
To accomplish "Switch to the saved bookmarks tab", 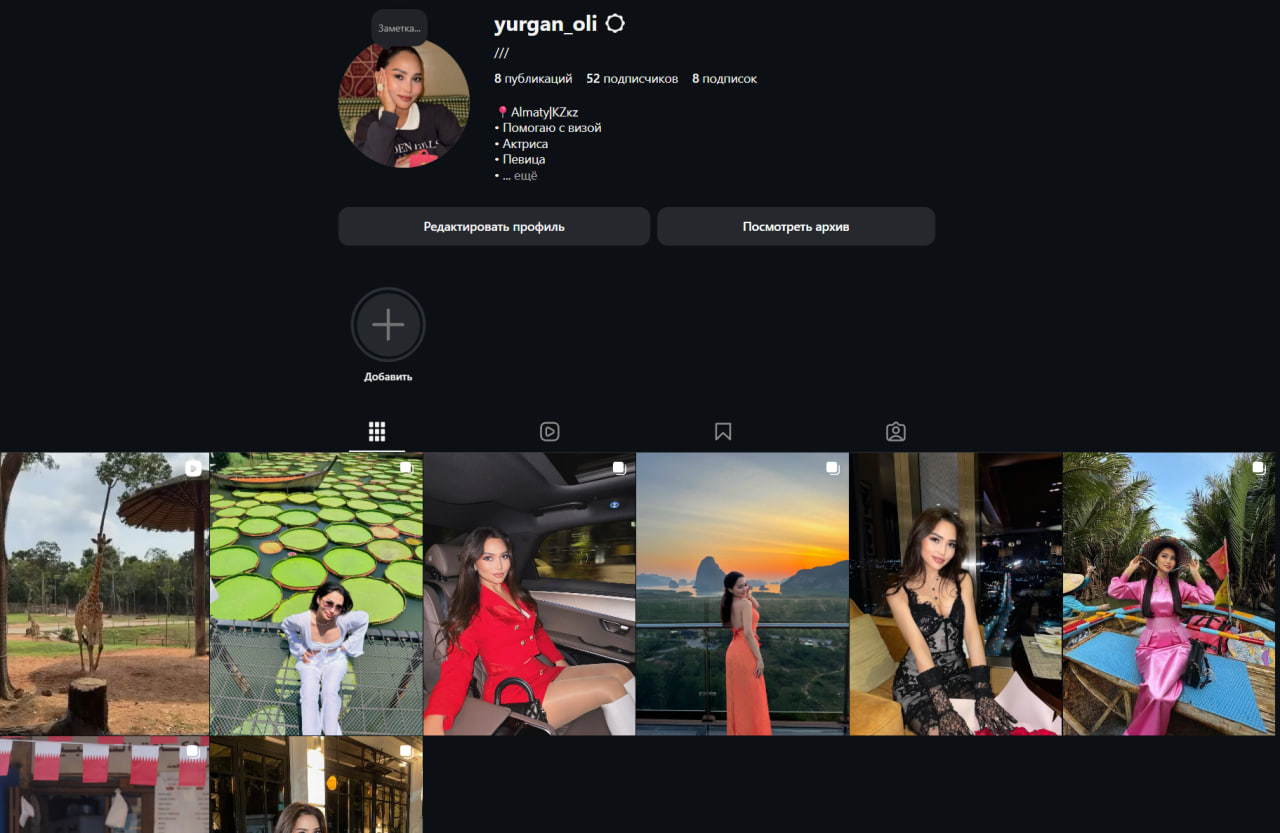I will [723, 432].
